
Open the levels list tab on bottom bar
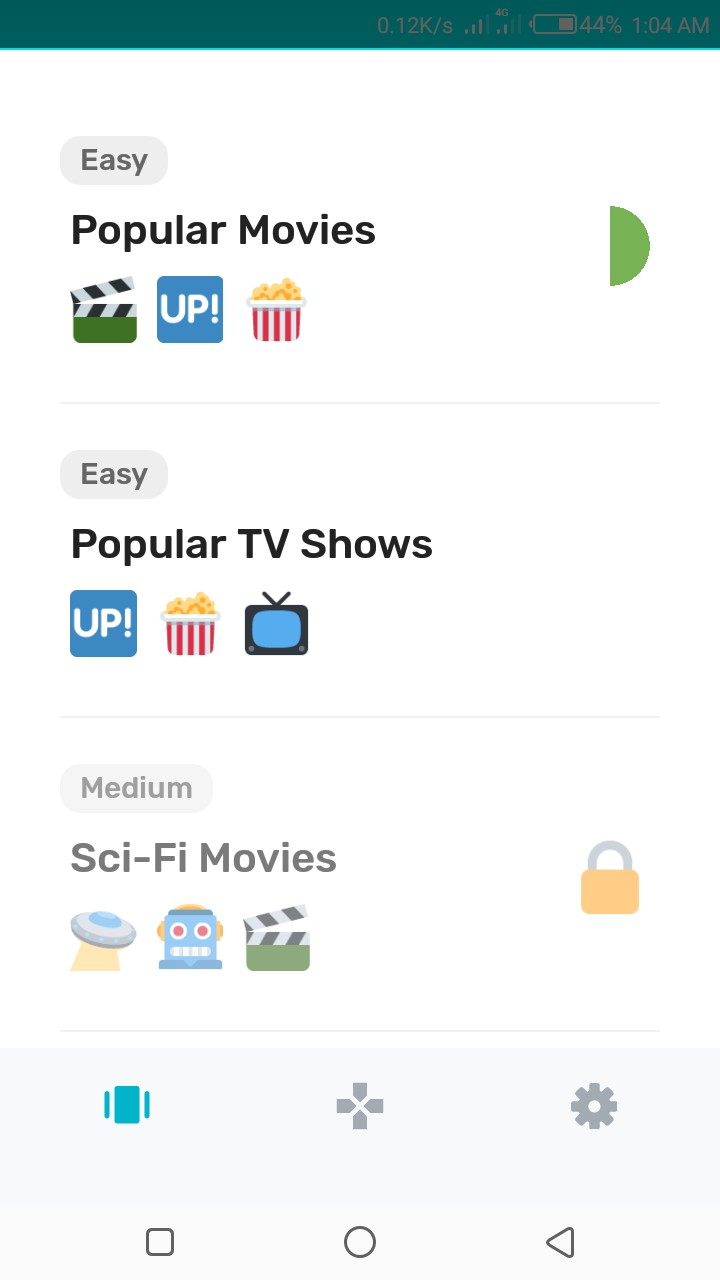(126, 1105)
